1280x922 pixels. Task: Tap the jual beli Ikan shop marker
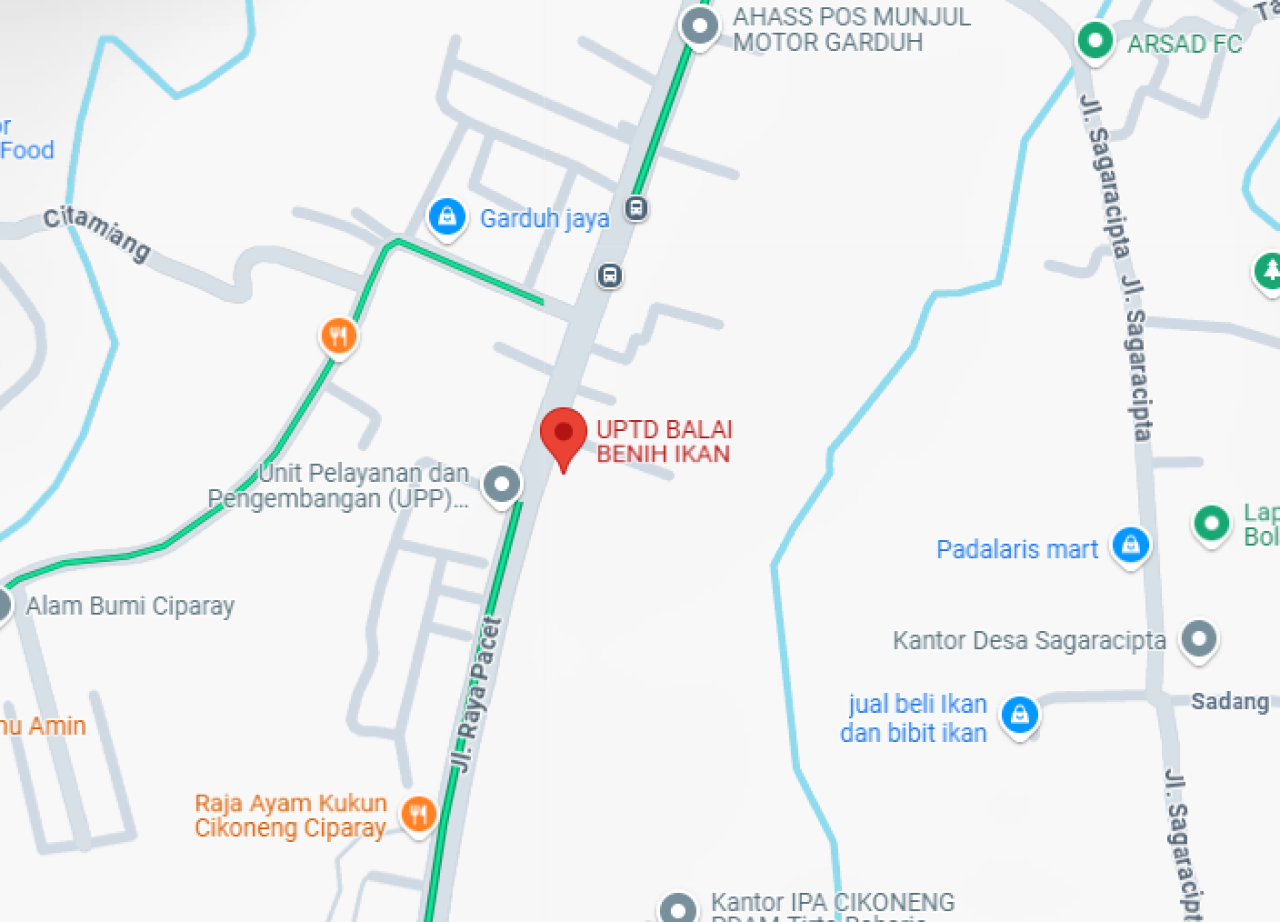1019,715
